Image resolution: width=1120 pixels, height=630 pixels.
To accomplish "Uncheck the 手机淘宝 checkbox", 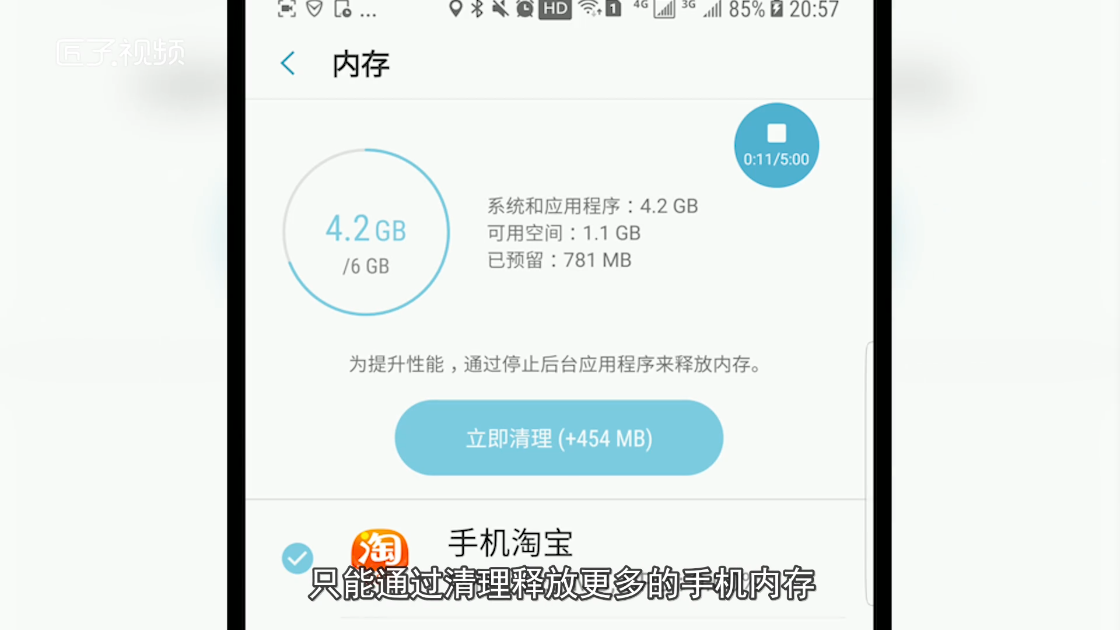I will (x=297, y=557).
